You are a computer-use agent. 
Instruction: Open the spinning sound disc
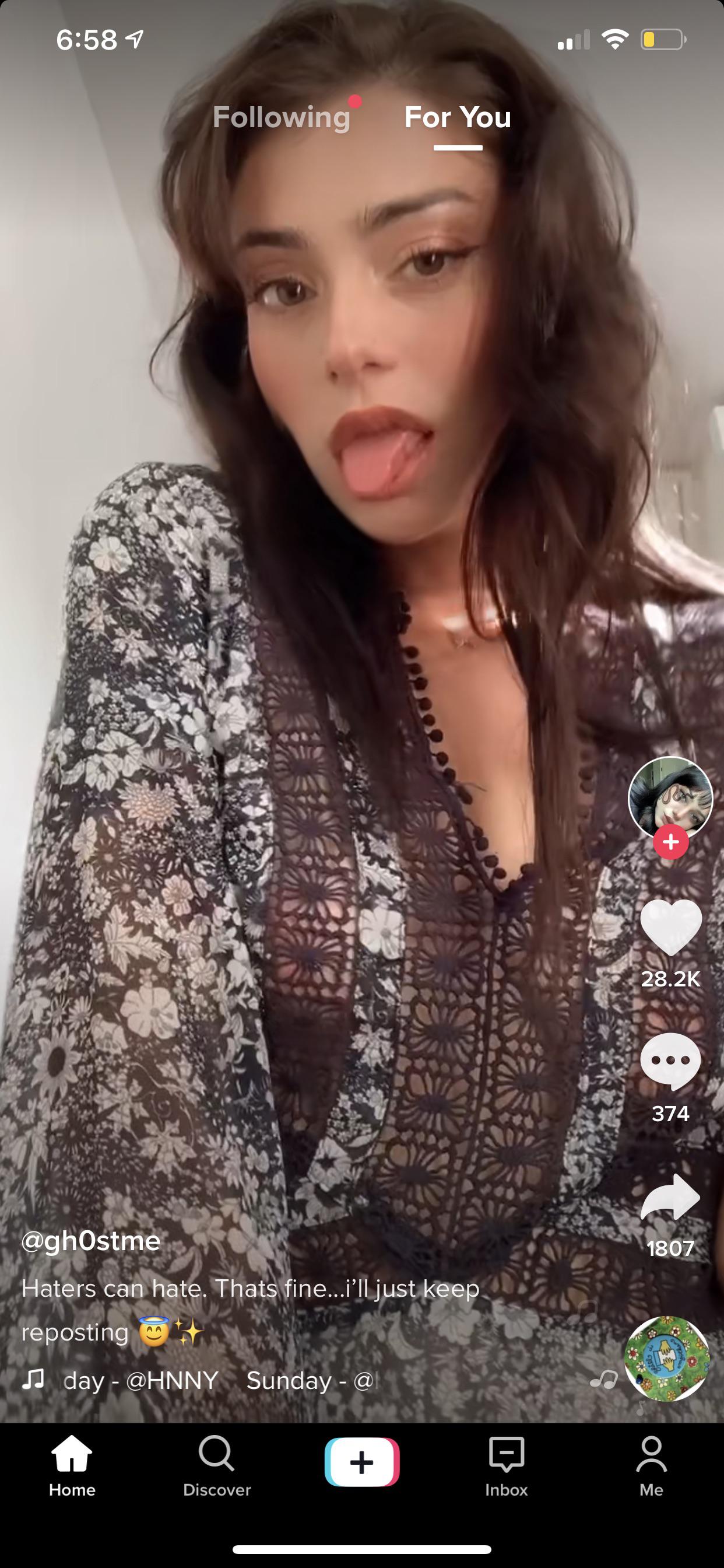click(x=667, y=1359)
